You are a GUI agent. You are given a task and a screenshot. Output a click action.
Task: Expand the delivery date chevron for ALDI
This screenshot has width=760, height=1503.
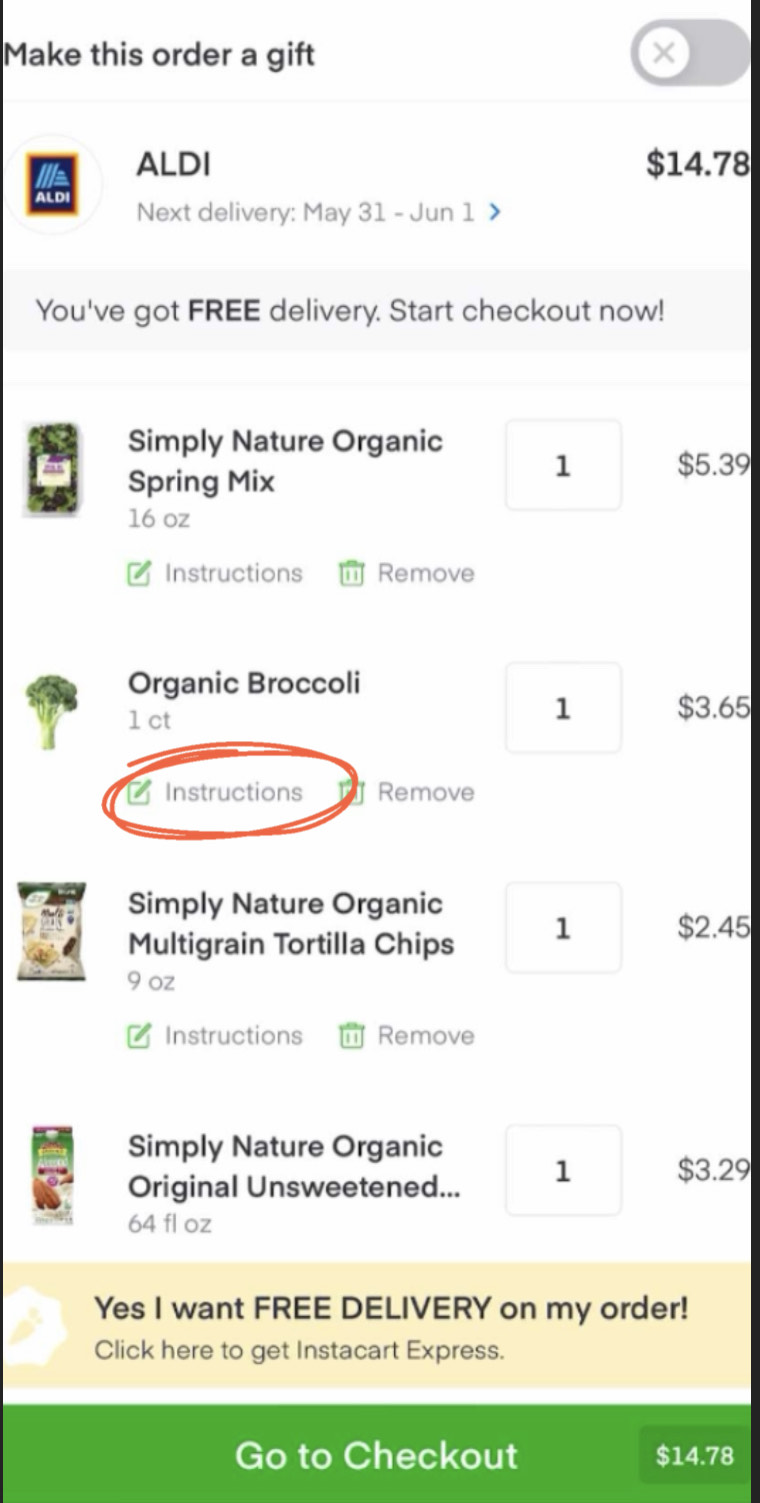pyautogui.click(x=495, y=212)
